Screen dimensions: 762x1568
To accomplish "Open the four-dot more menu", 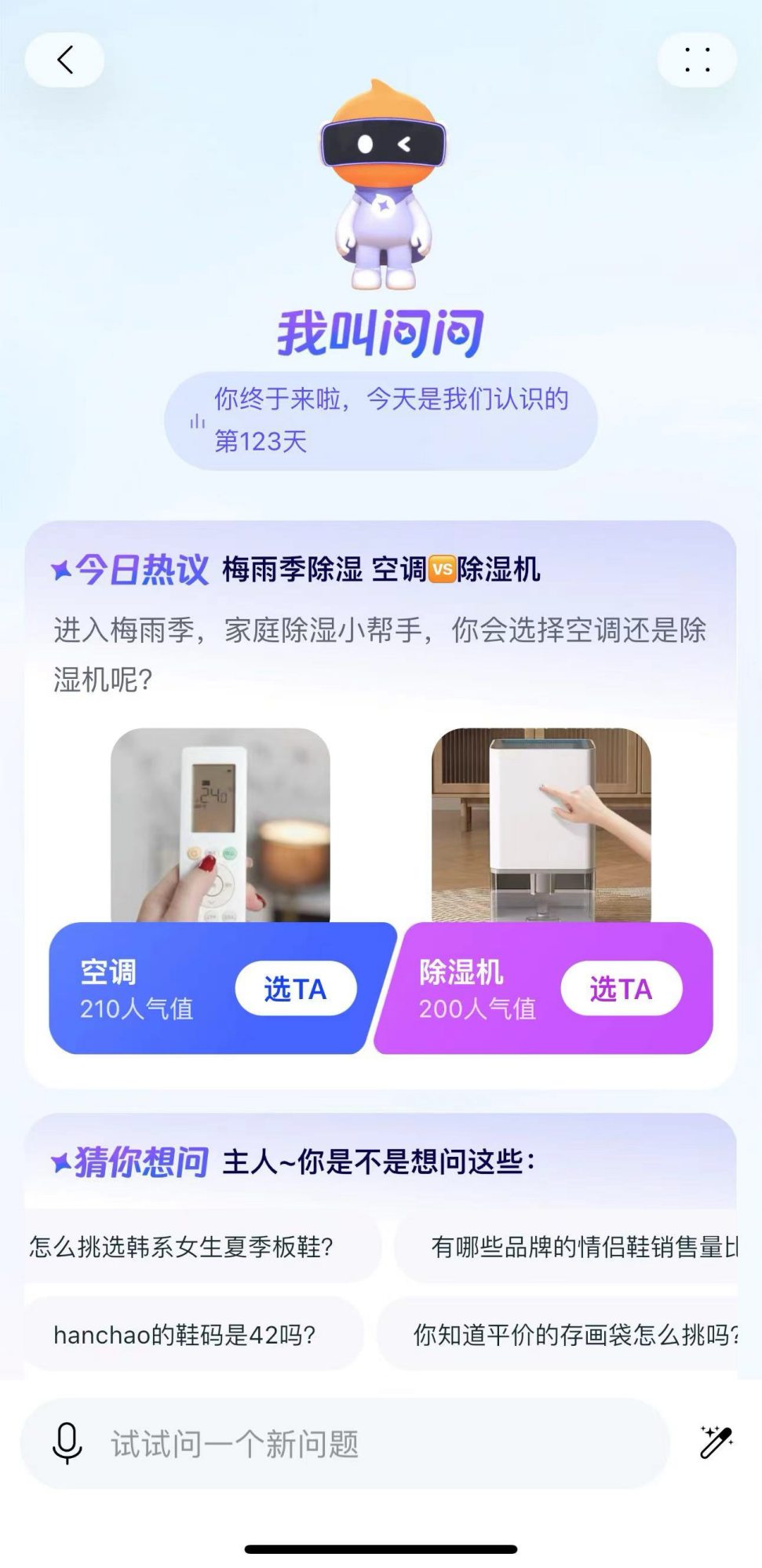I will coord(697,60).
